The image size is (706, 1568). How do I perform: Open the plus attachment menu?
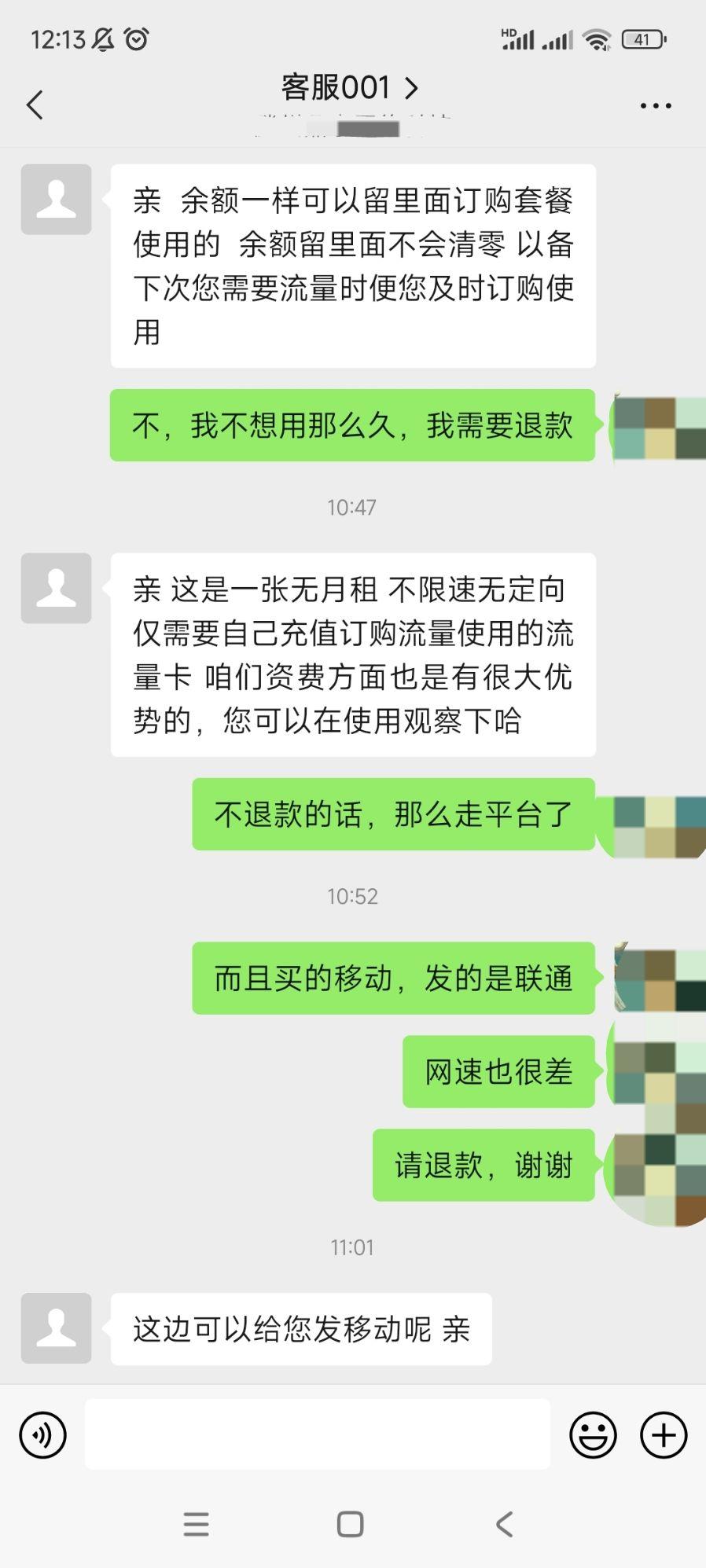664,1435
